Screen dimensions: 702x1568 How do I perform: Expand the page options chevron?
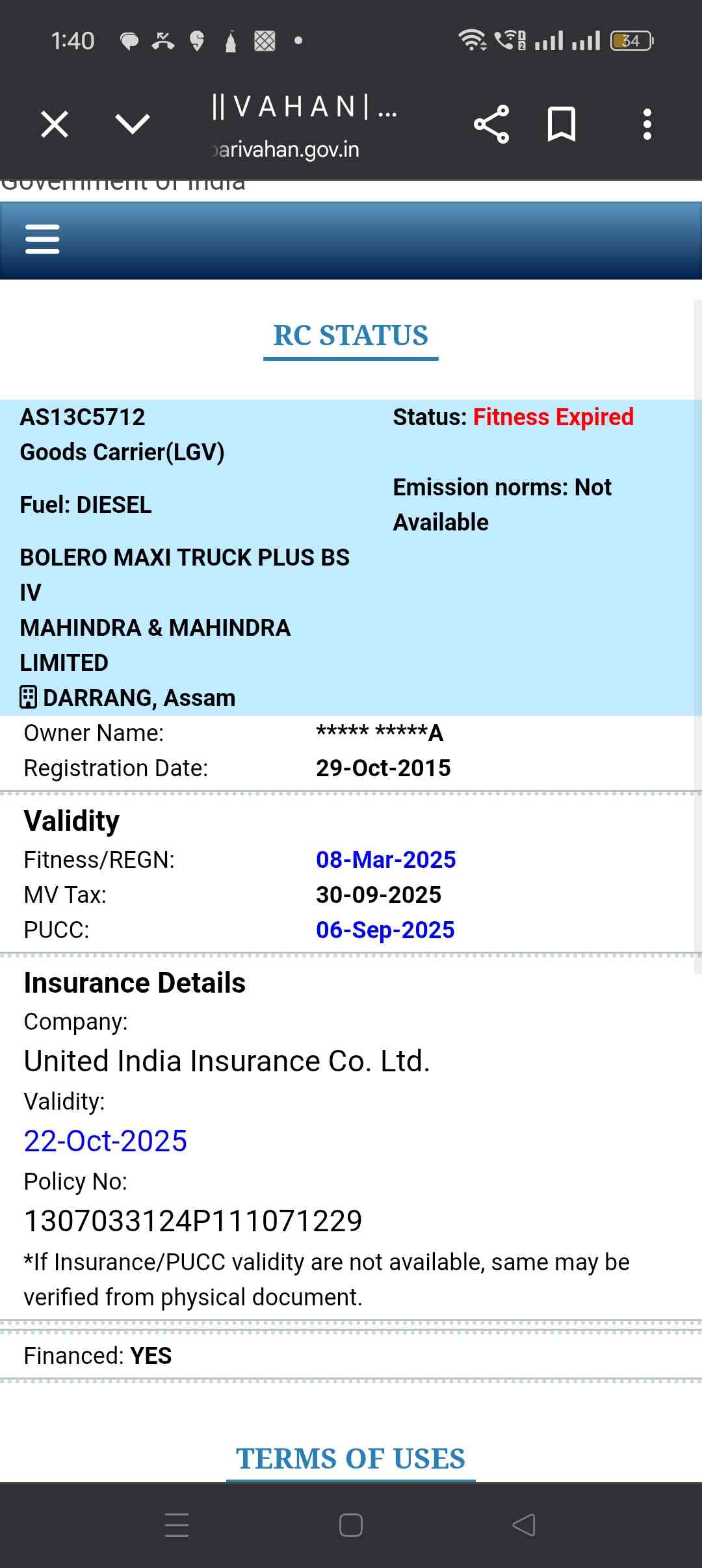click(x=132, y=124)
